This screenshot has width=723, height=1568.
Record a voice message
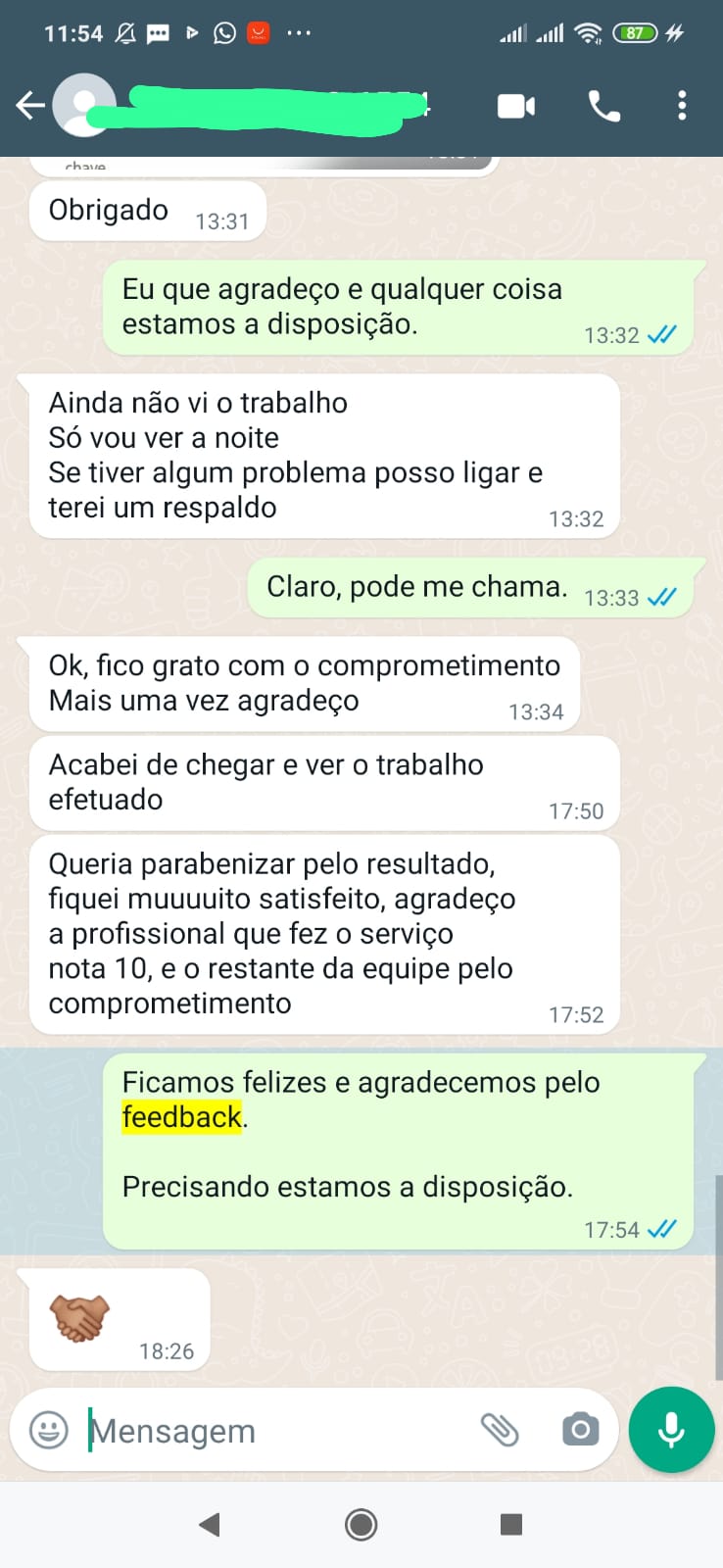point(671,1430)
